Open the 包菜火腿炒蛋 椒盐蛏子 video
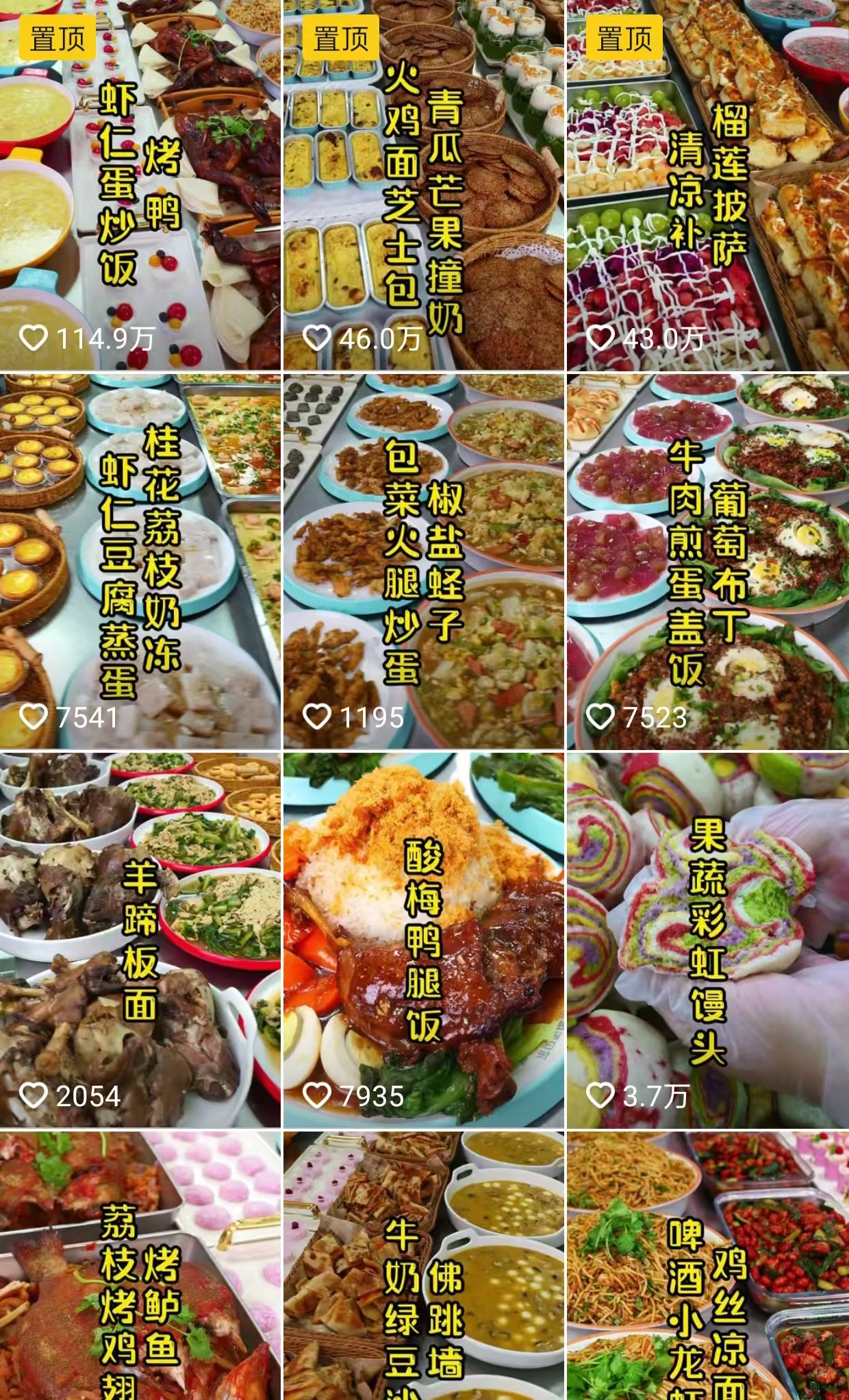849x1400 pixels. pos(424,562)
